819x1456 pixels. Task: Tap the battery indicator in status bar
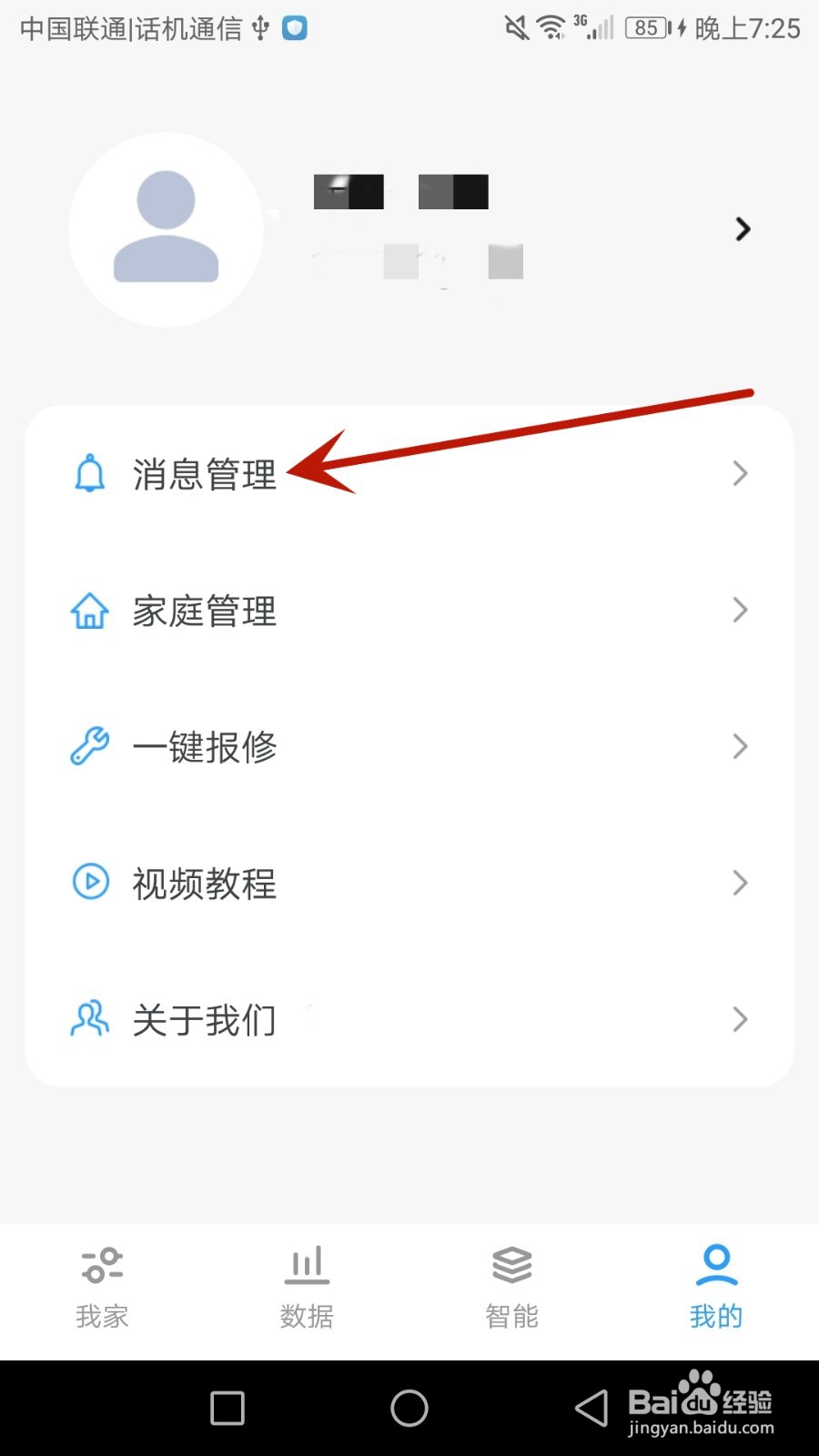(x=646, y=27)
